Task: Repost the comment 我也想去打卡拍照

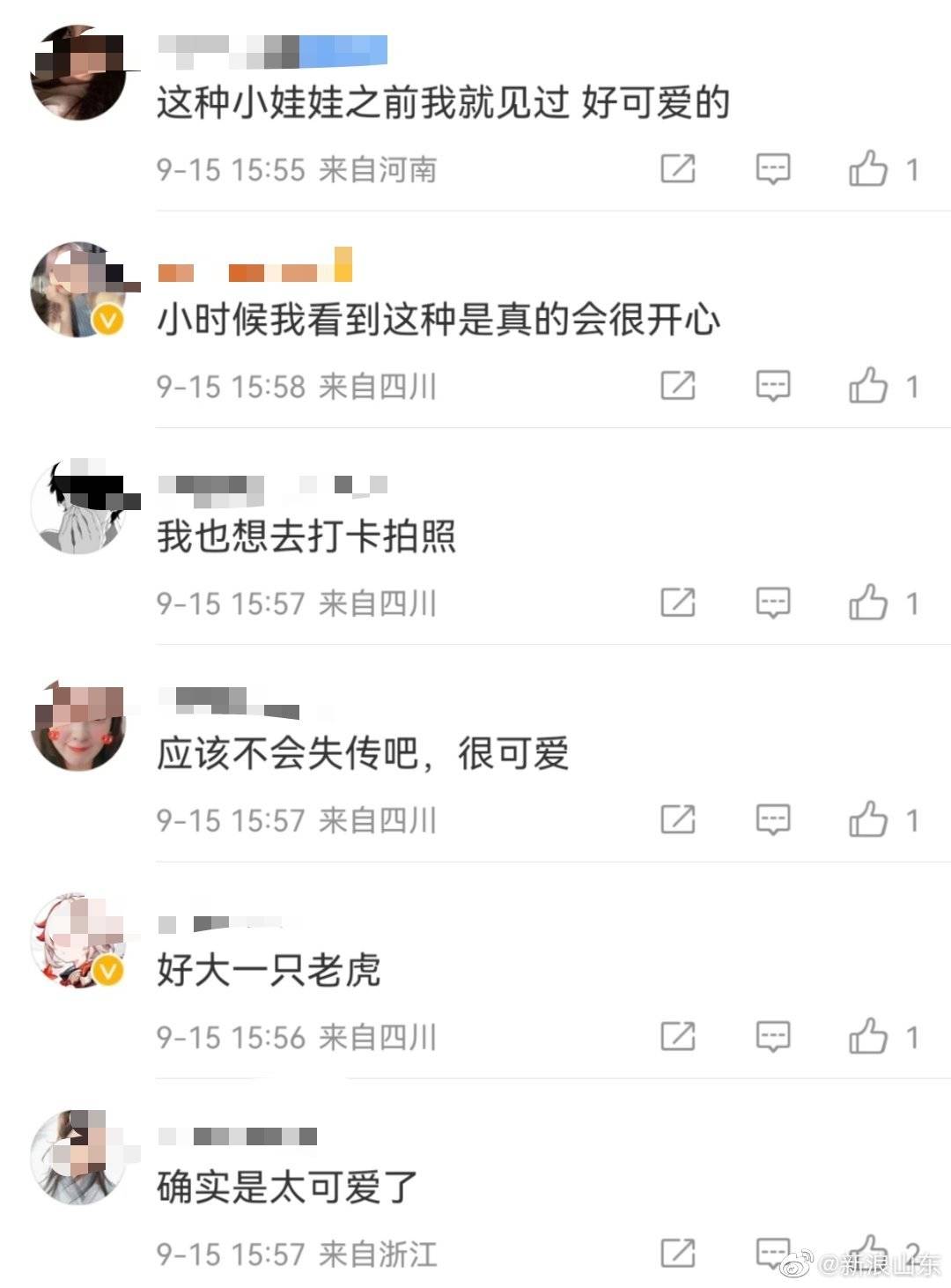Action: click(x=678, y=603)
